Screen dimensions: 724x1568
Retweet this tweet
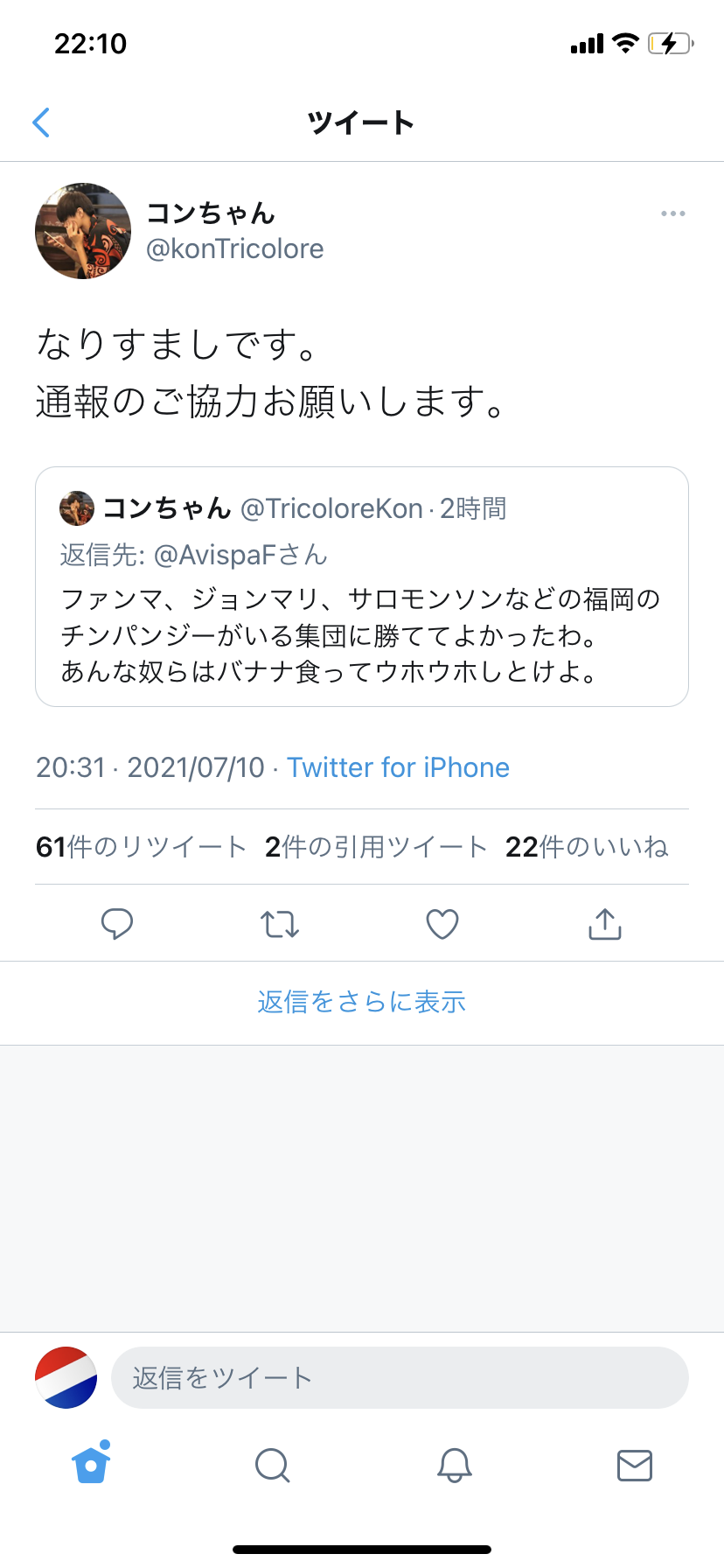[x=280, y=924]
